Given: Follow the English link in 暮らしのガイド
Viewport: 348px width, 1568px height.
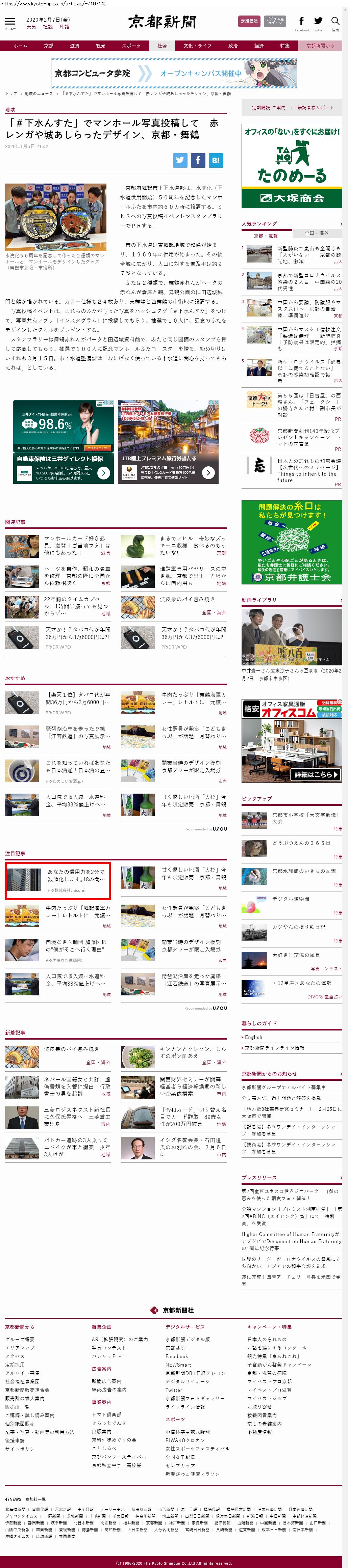Looking at the screenshot, I should pos(254,1037).
